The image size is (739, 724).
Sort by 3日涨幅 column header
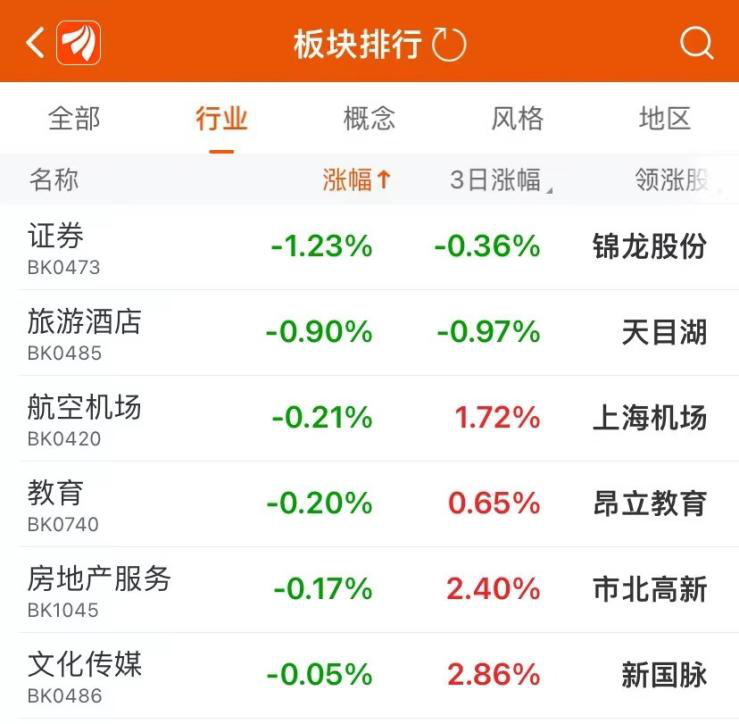(x=501, y=180)
